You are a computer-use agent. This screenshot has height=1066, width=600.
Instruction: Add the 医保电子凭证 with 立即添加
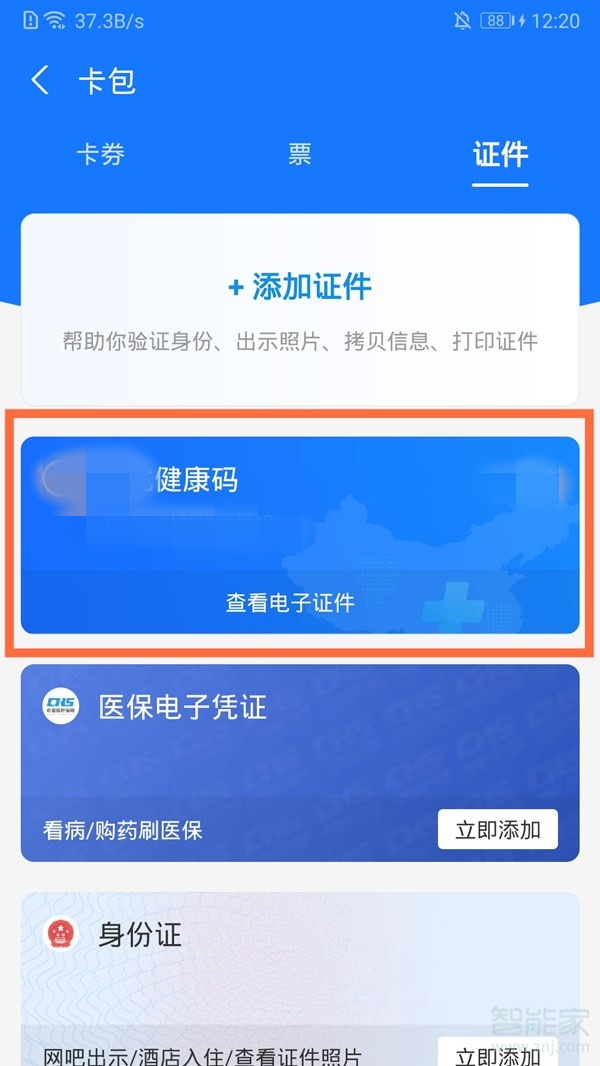(x=497, y=829)
